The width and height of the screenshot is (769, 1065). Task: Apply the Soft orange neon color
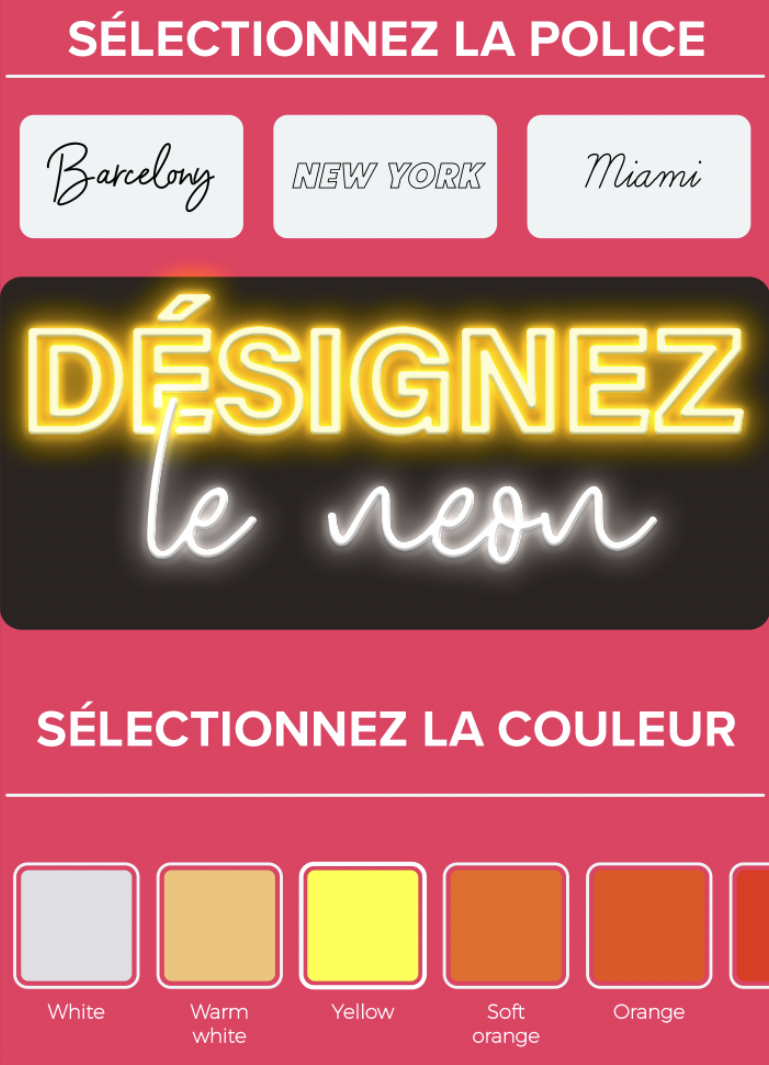(x=505, y=925)
